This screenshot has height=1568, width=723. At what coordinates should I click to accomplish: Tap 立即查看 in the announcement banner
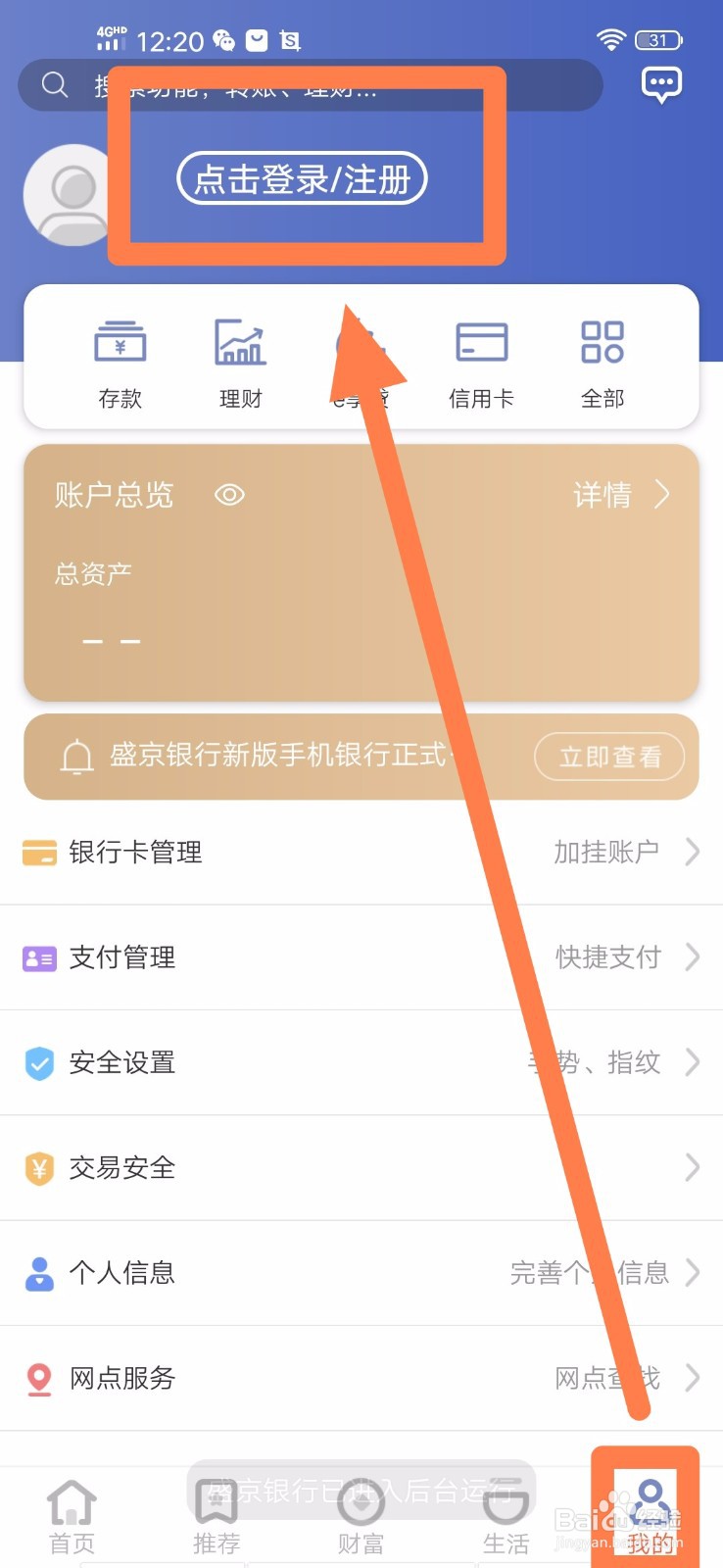(x=609, y=757)
